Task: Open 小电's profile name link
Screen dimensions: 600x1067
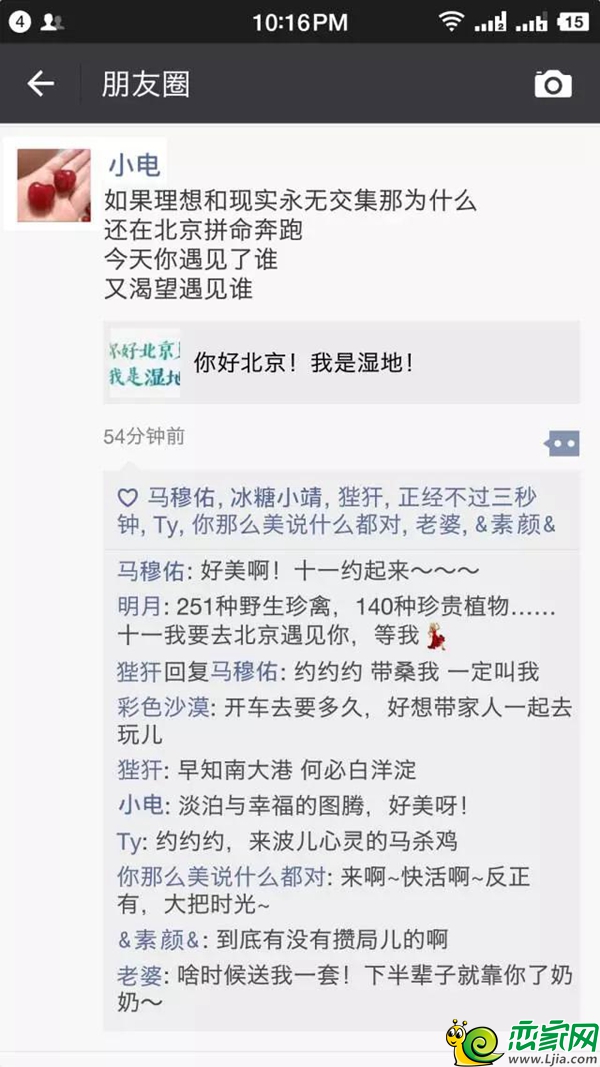Action: click(134, 165)
